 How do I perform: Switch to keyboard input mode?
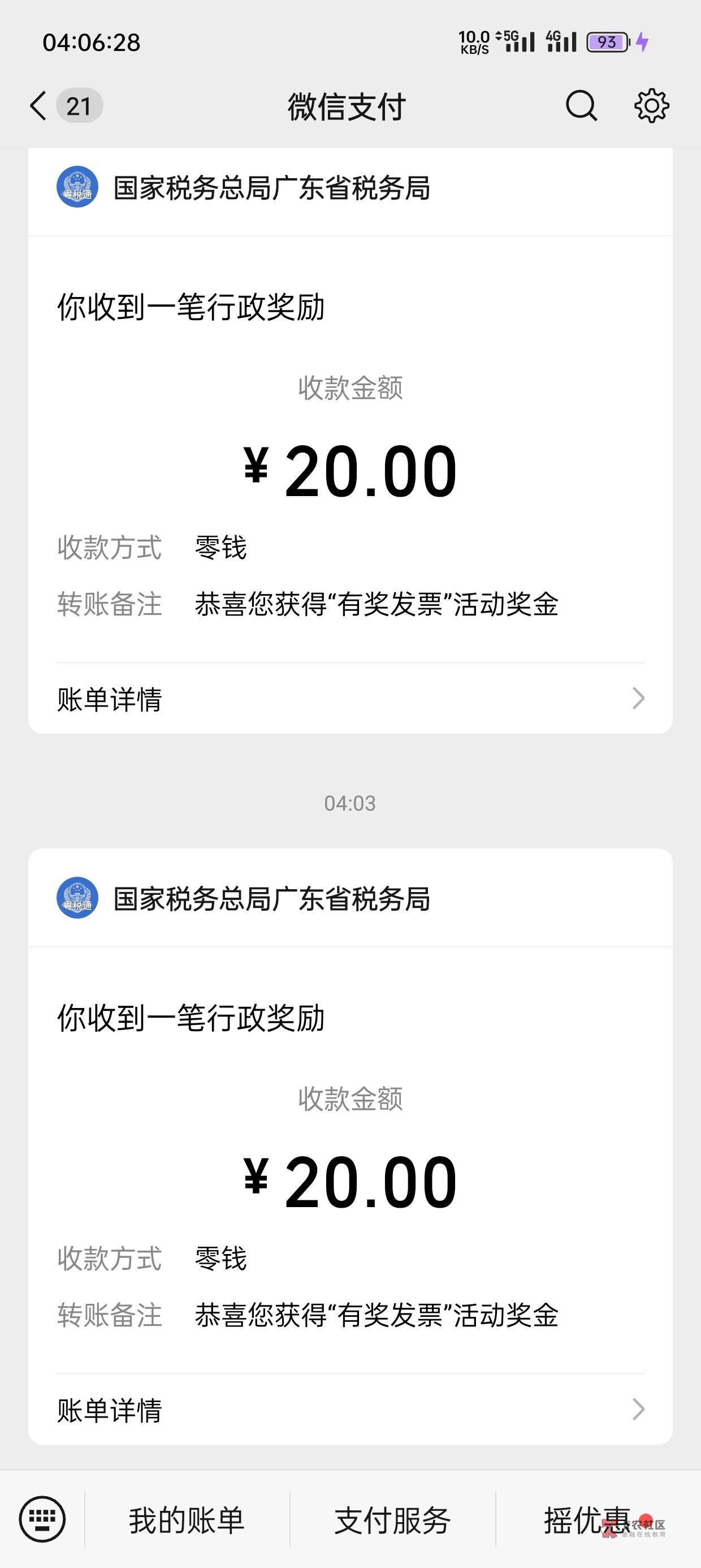[42, 1519]
